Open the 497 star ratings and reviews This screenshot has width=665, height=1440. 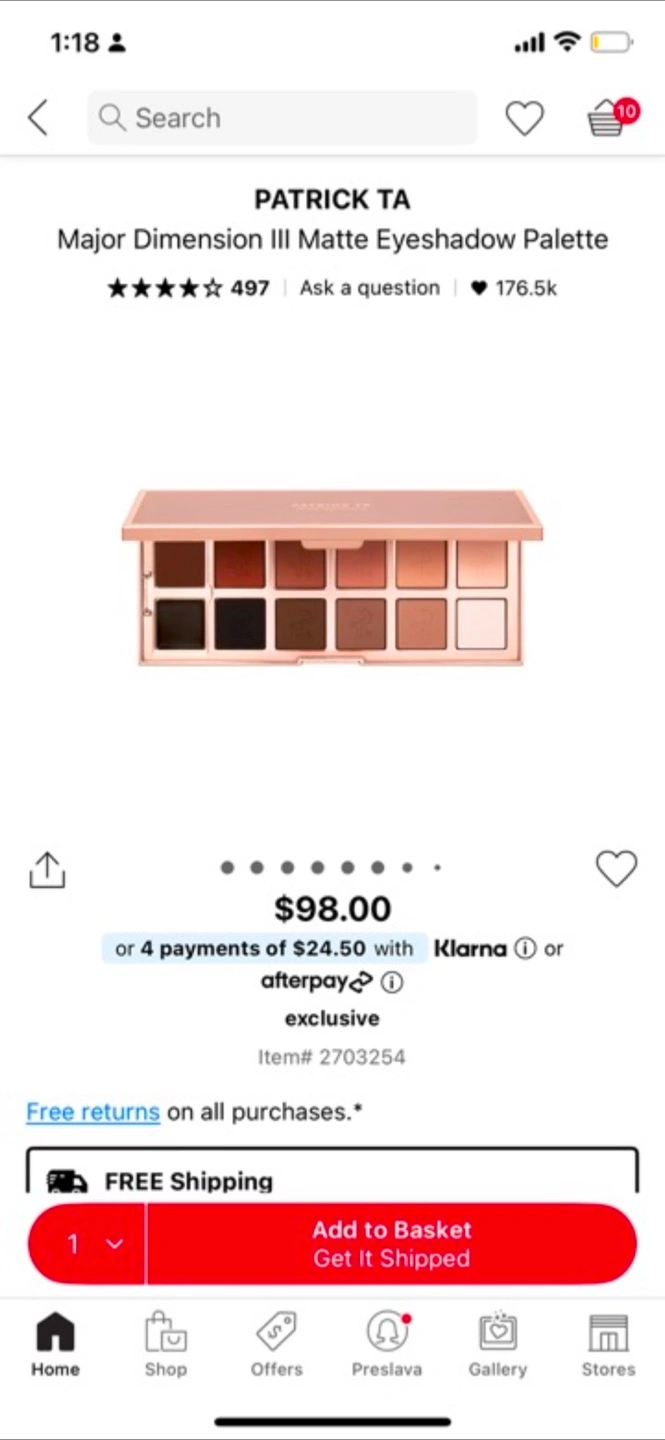coord(188,288)
